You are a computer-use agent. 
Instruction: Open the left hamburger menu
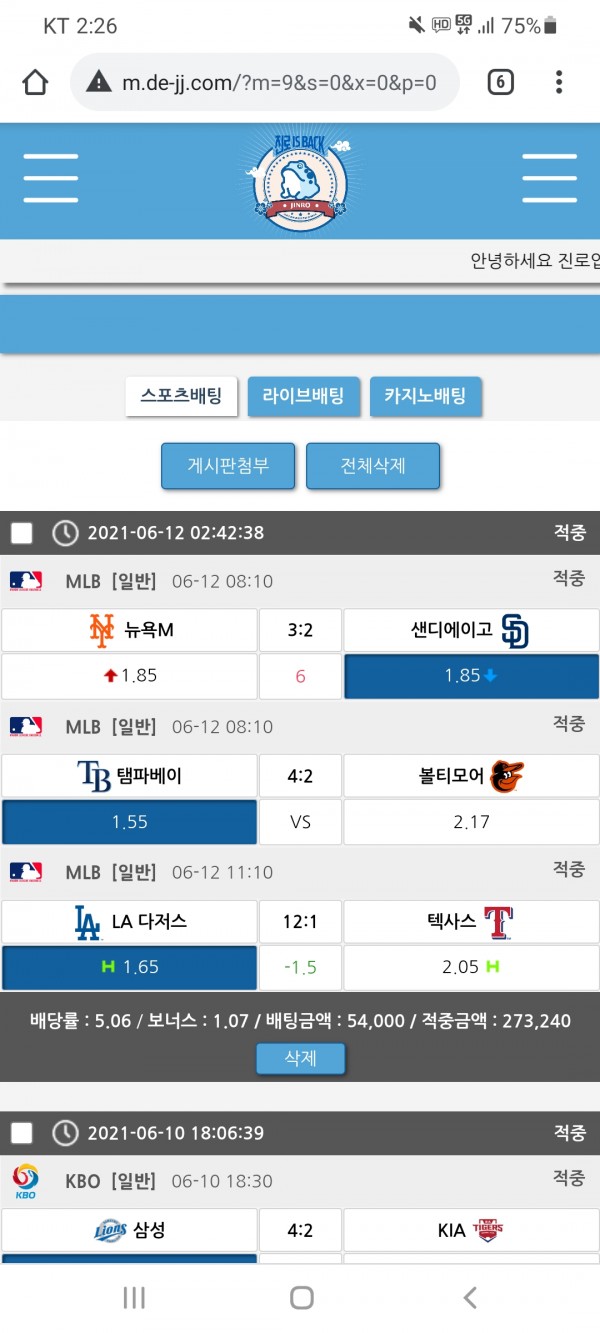(x=51, y=179)
